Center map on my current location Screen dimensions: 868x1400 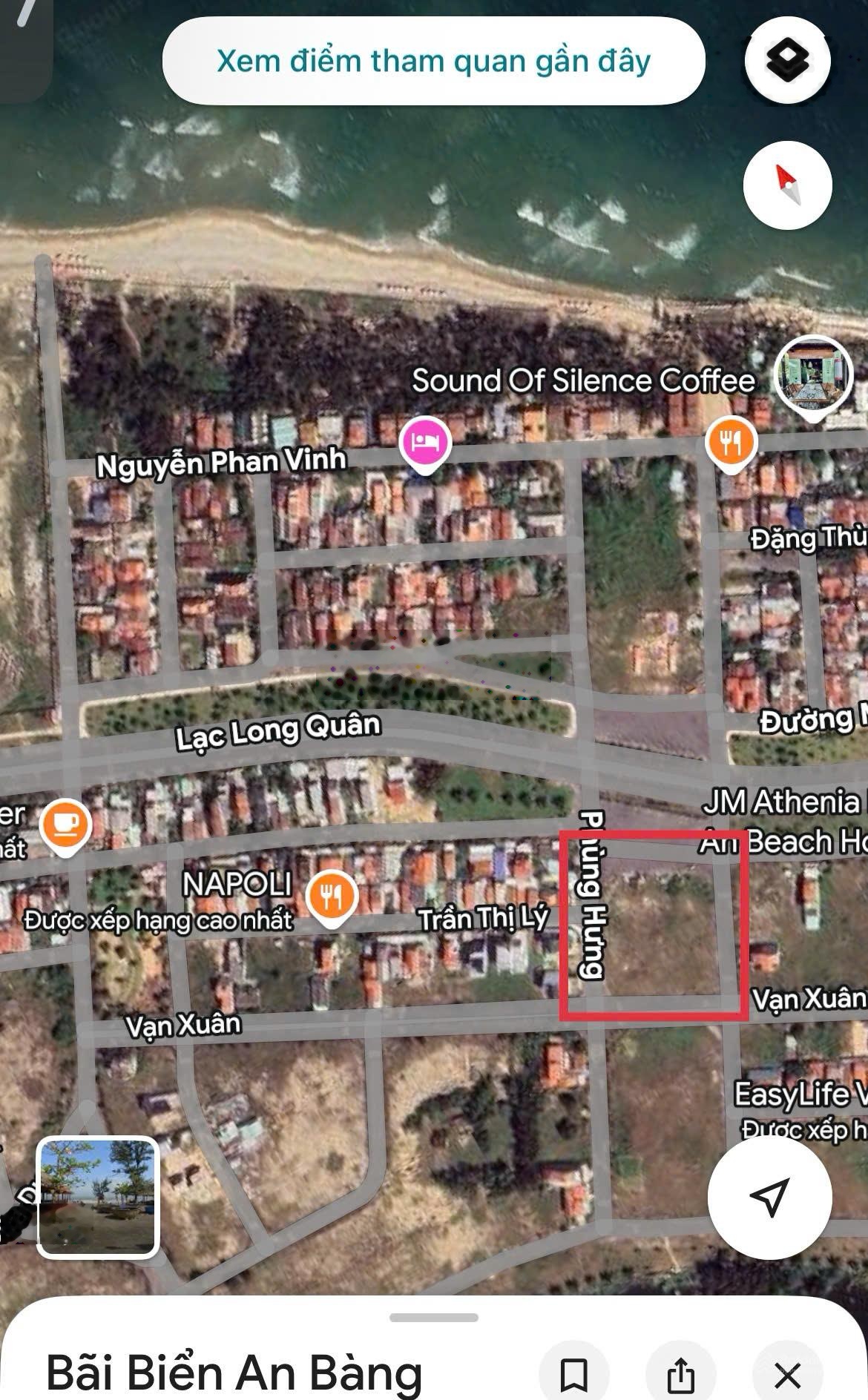(x=769, y=1196)
